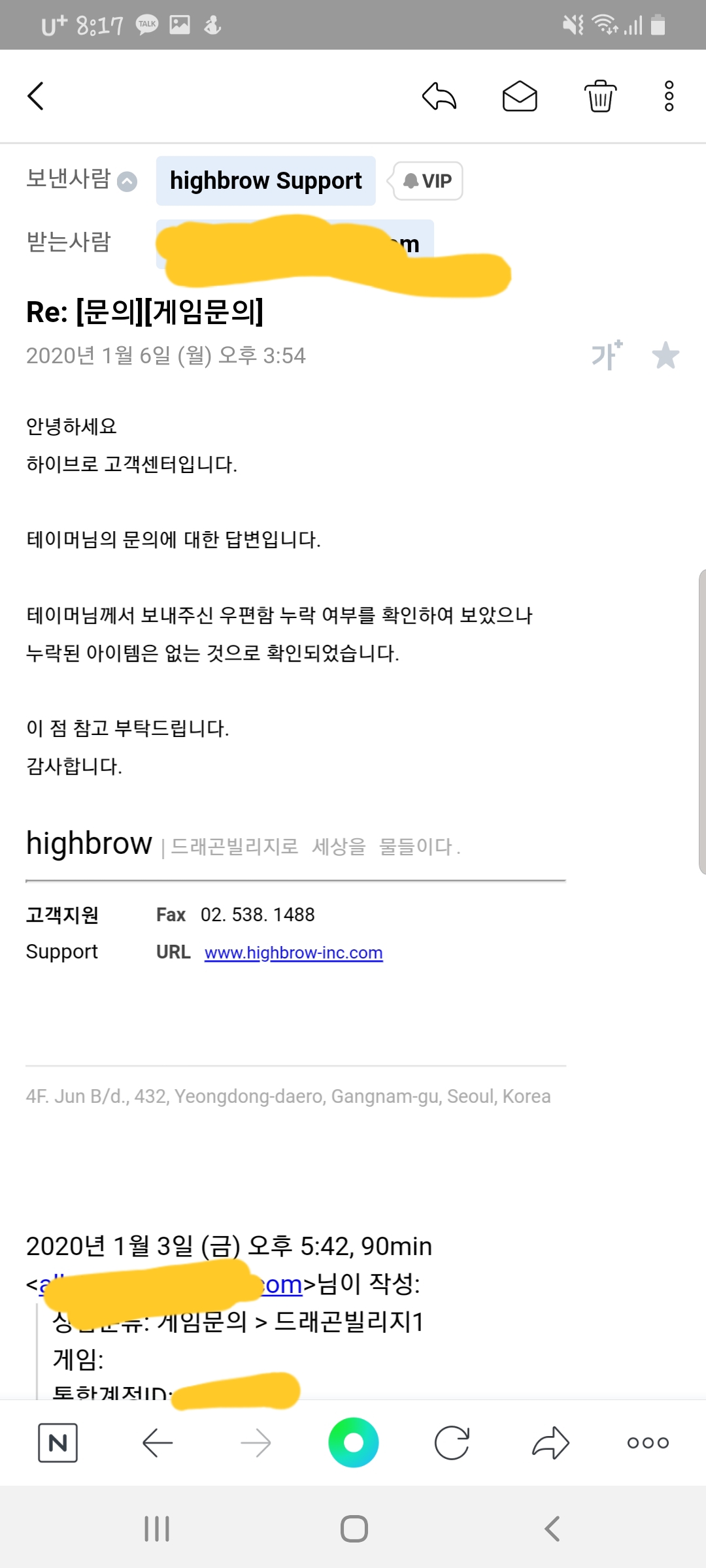
Task: Tap the highbrow Support sender chip
Action: pyautogui.click(x=266, y=181)
